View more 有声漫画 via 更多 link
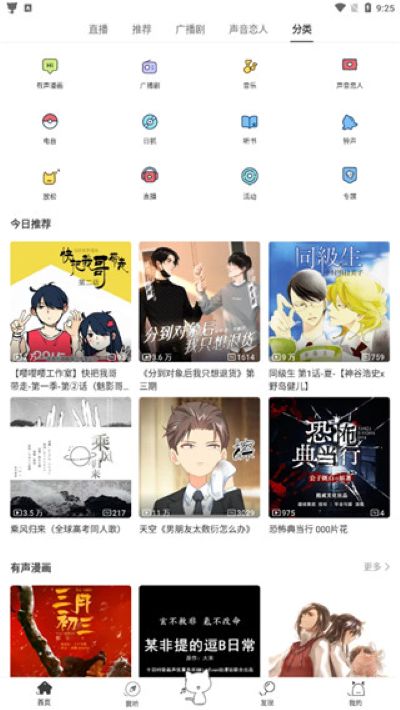400x710 pixels. point(376,566)
